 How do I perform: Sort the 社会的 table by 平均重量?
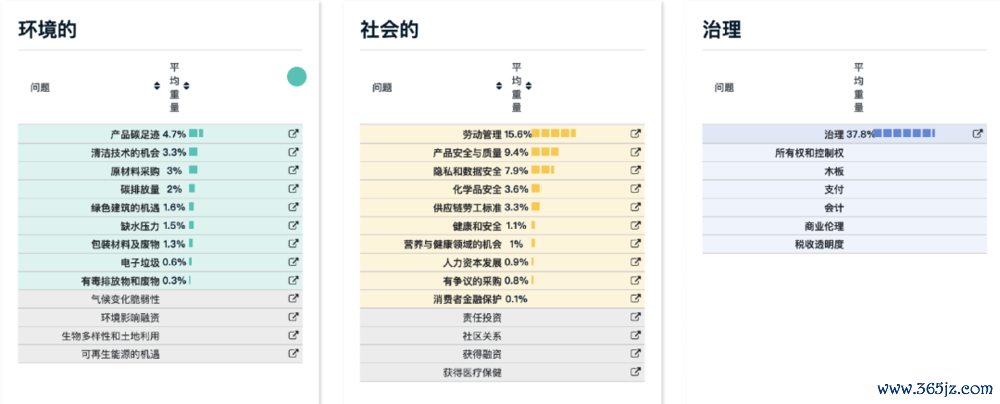(528, 86)
